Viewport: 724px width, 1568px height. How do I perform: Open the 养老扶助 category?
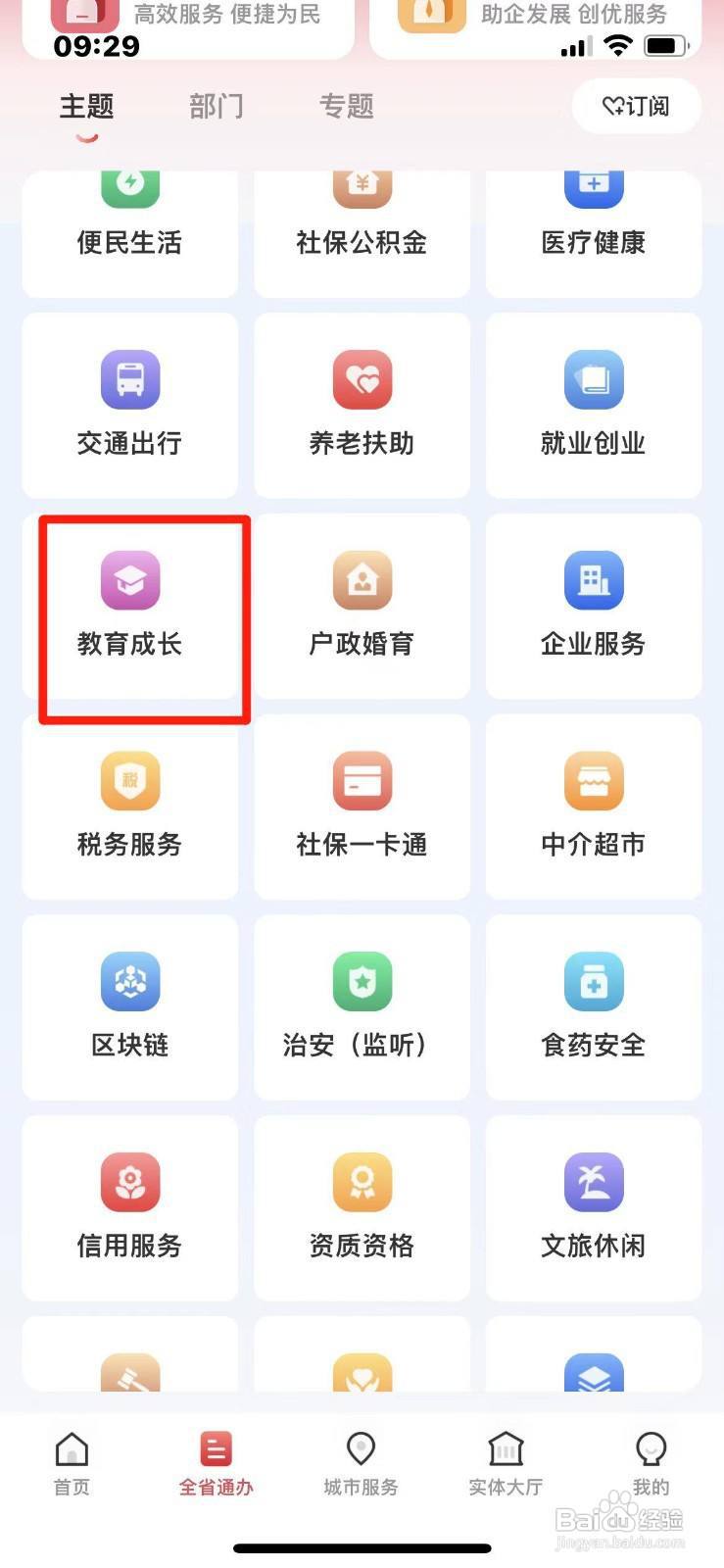[x=362, y=407]
